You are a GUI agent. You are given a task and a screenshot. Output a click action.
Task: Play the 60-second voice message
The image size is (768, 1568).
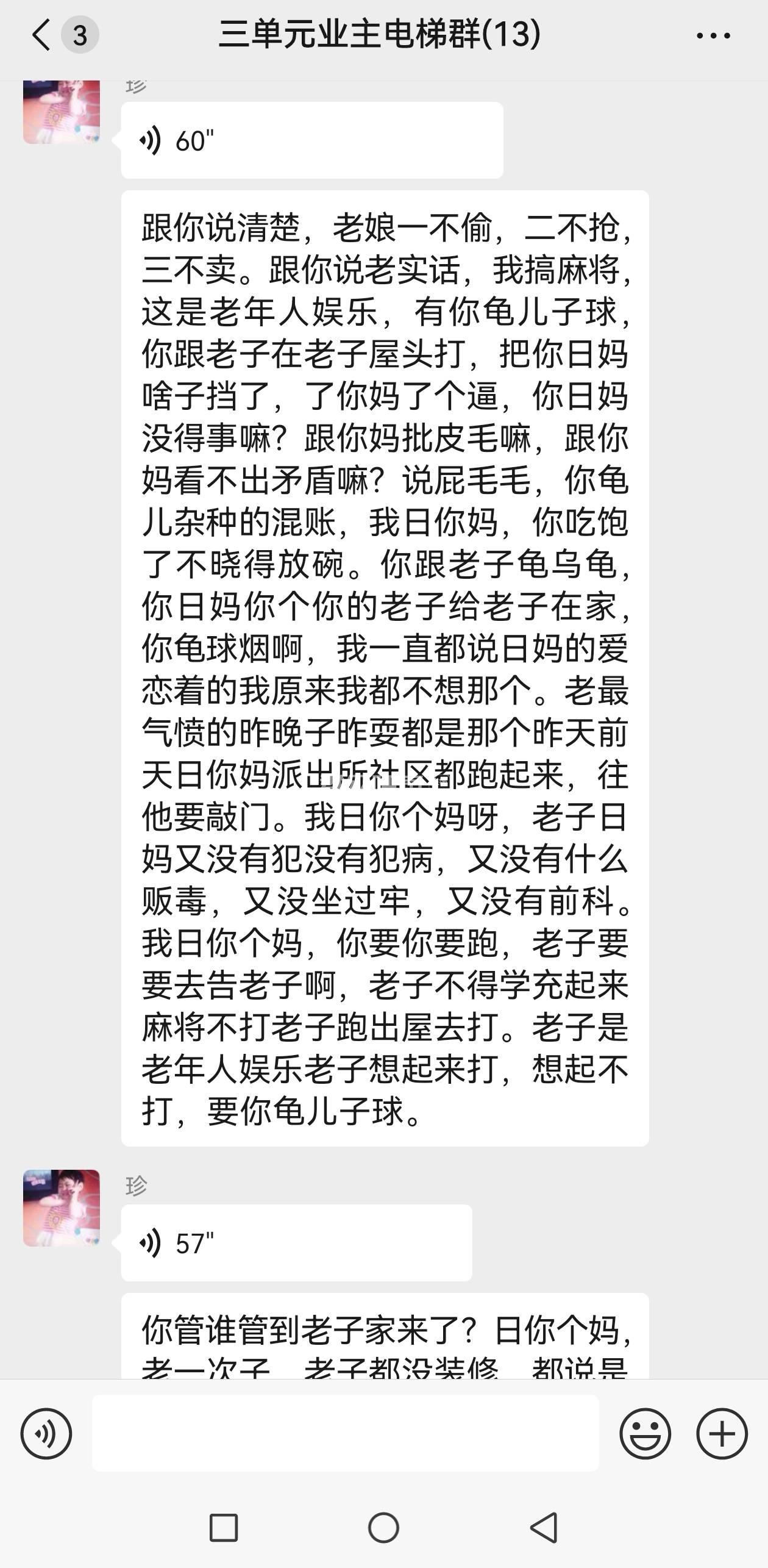[311, 141]
